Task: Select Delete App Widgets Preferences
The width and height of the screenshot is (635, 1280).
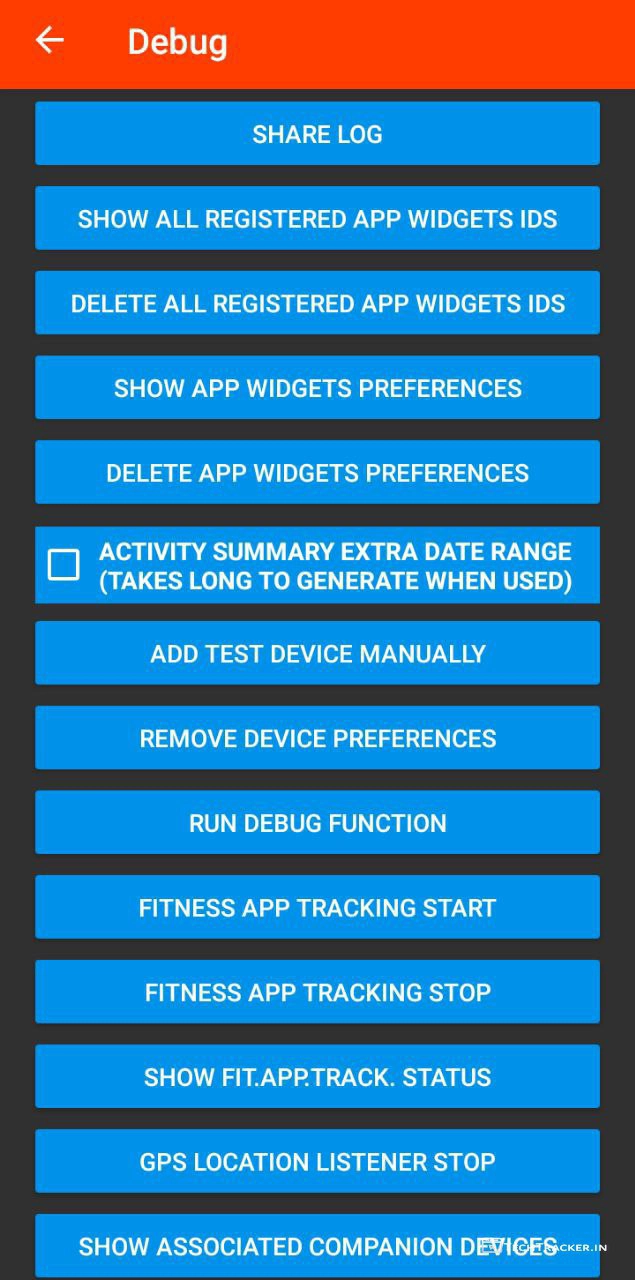Action: 317,472
